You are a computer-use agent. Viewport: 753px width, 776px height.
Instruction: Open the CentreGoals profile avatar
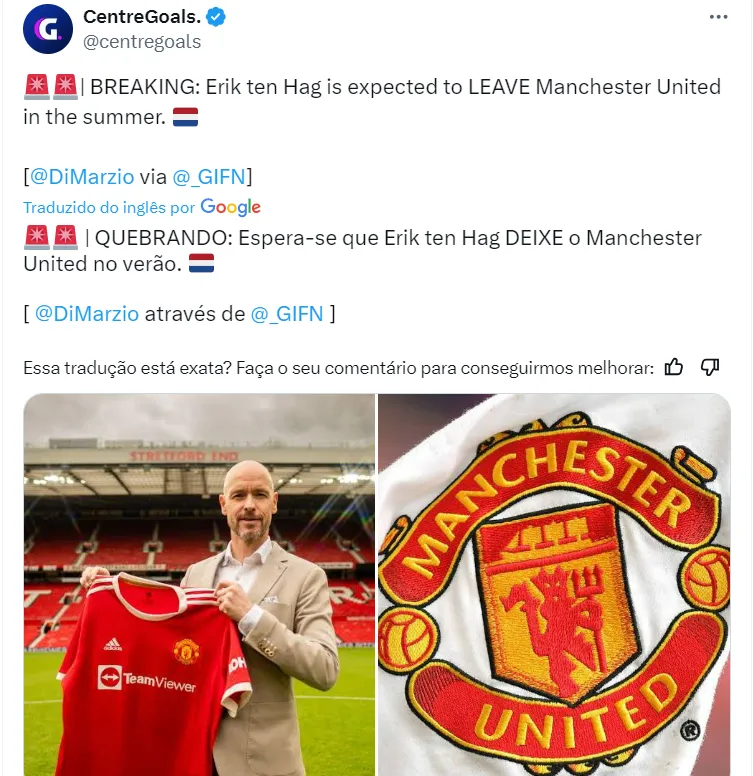point(47,29)
